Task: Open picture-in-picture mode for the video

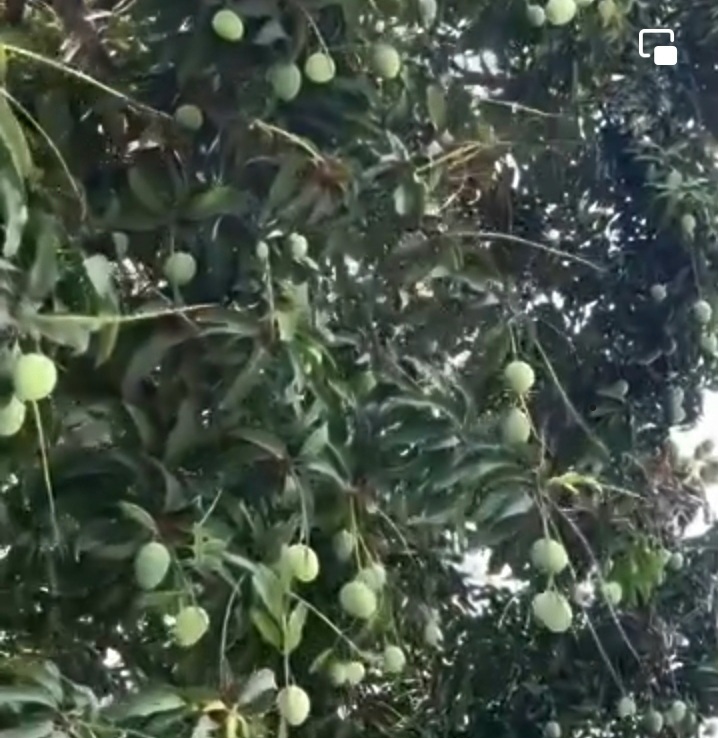Action: tap(658, 47)
